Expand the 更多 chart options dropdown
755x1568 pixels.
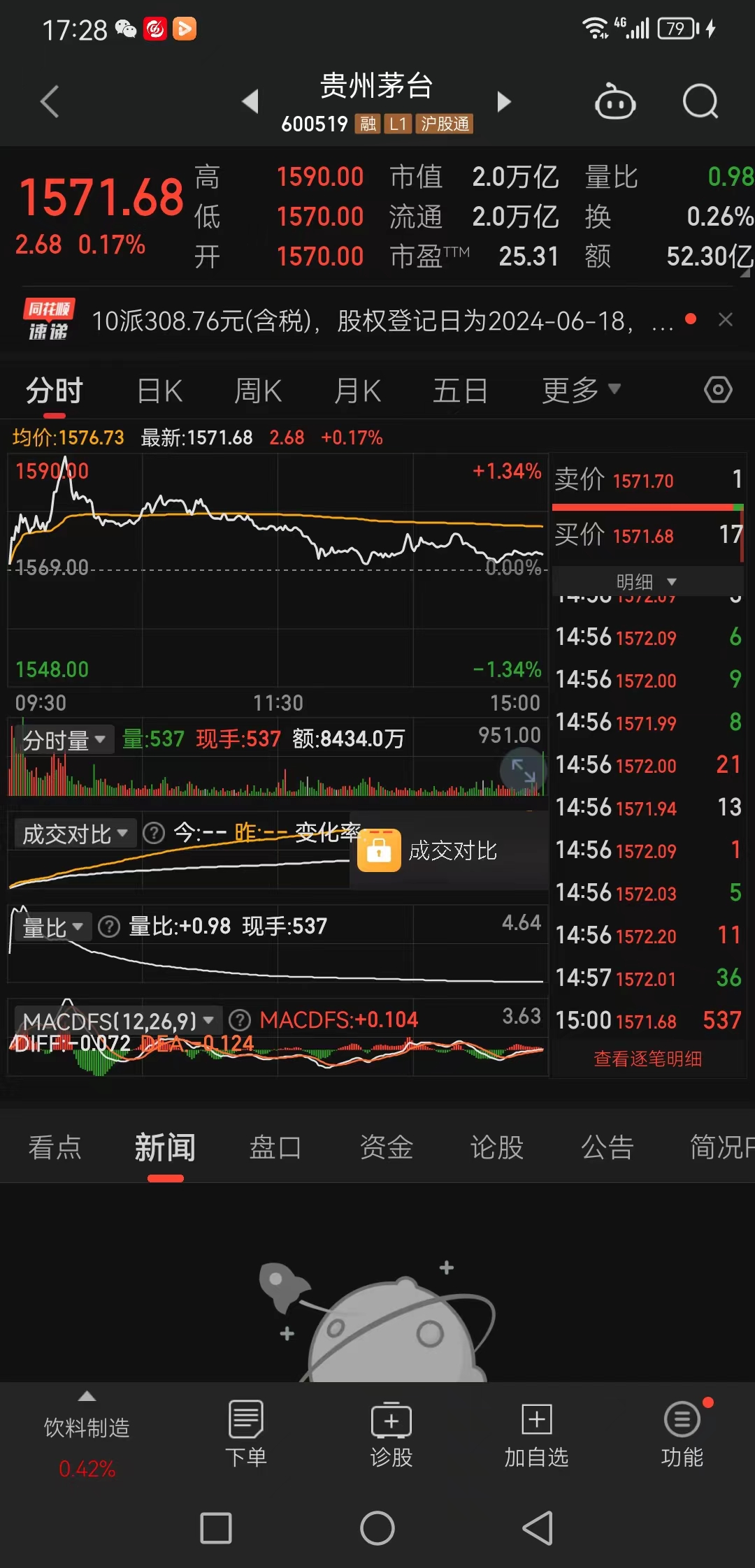point(581,390)
